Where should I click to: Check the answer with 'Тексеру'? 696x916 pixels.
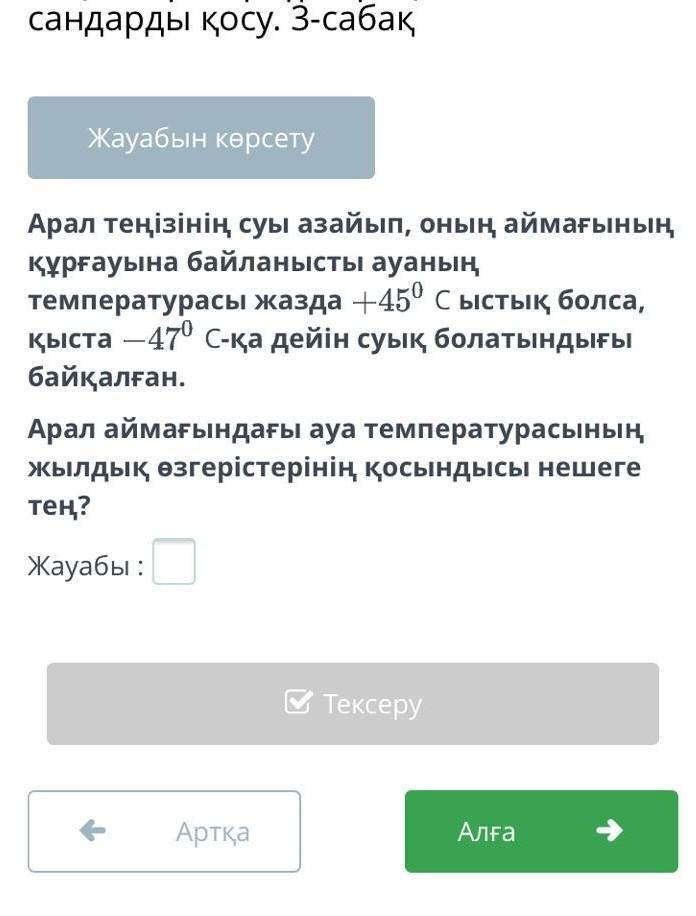click(352, 704)
